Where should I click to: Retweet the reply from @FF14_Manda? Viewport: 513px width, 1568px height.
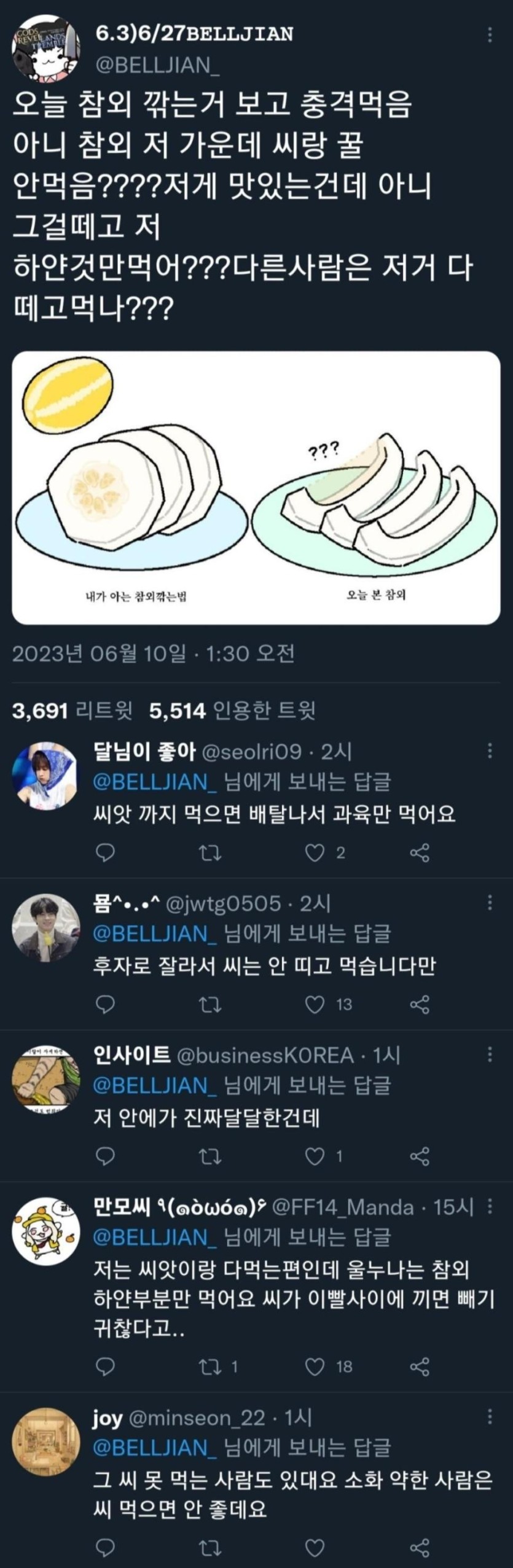[211, 1367]
